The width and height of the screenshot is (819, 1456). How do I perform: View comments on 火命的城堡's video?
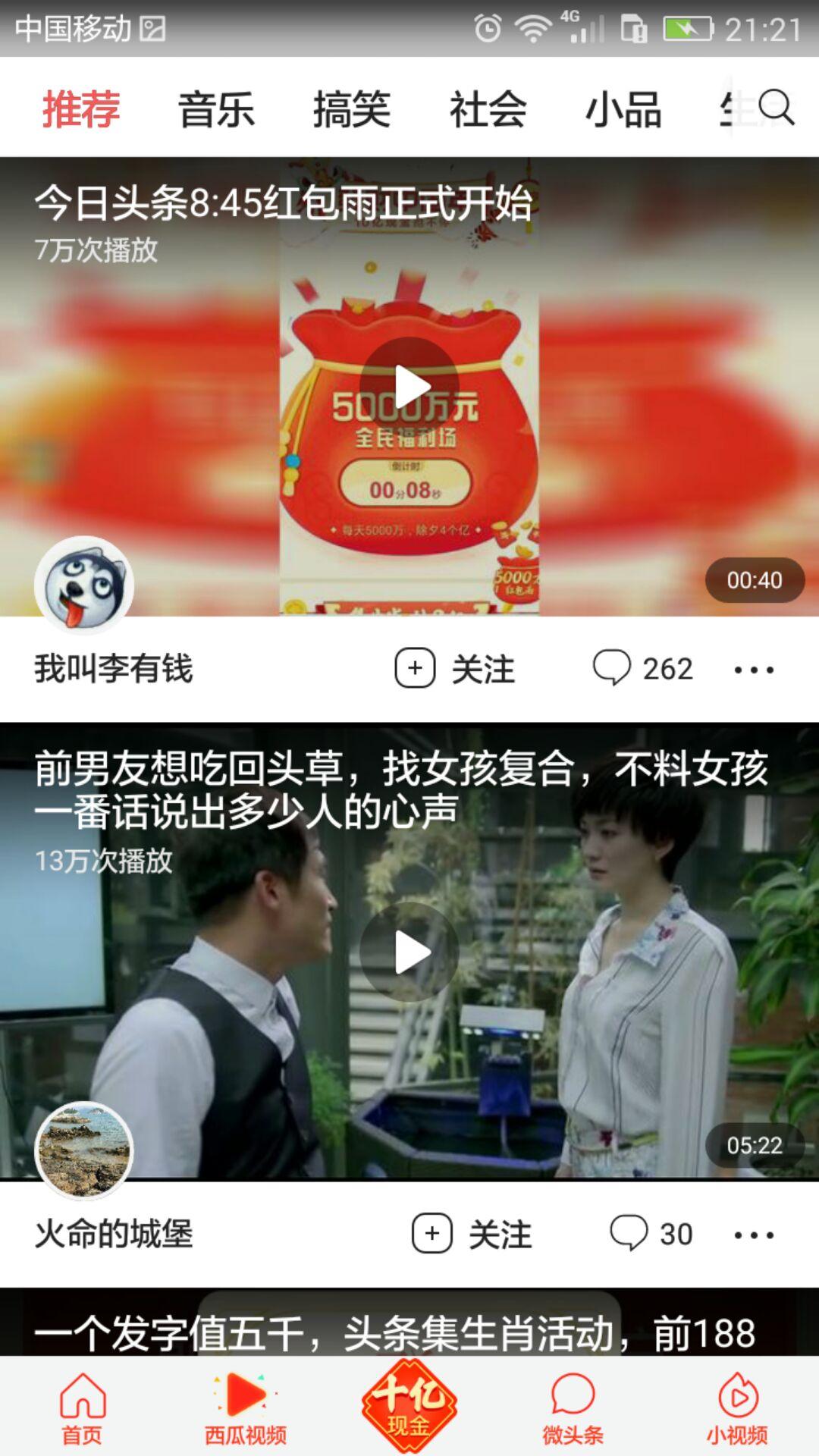[x=651, y=1234]
